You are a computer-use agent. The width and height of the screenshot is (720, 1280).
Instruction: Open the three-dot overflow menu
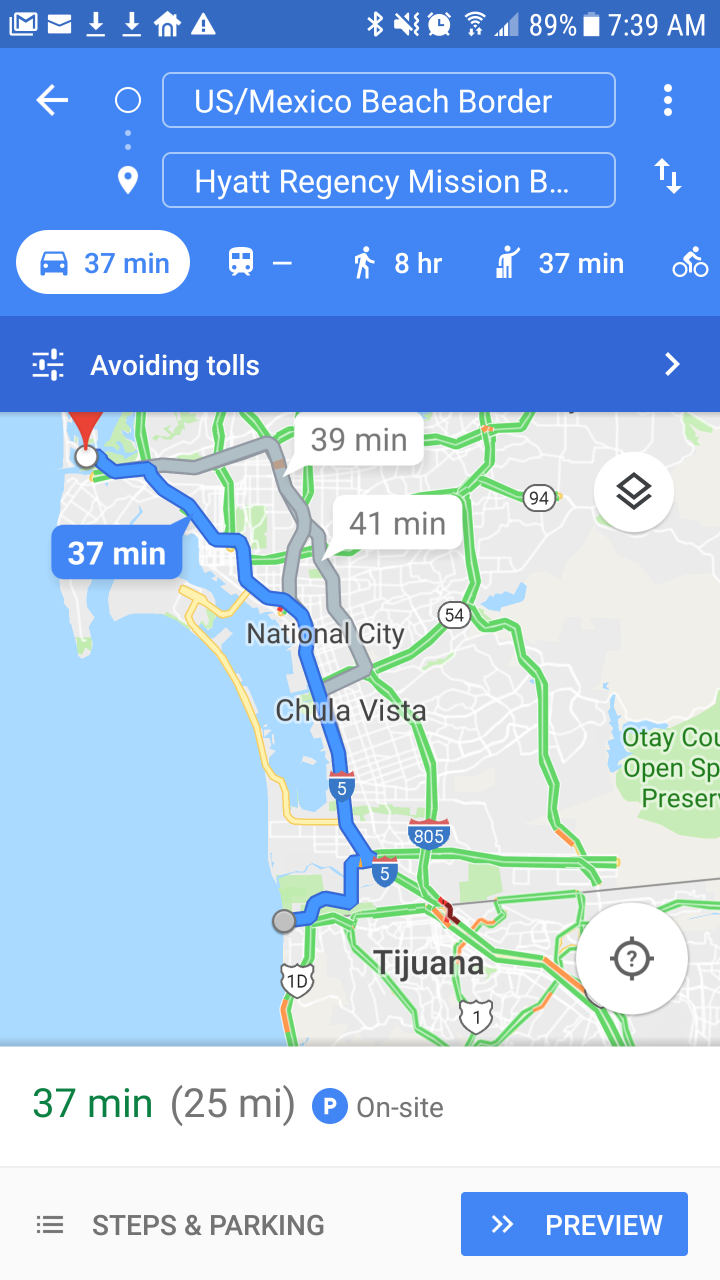click(x=667, y=100)
